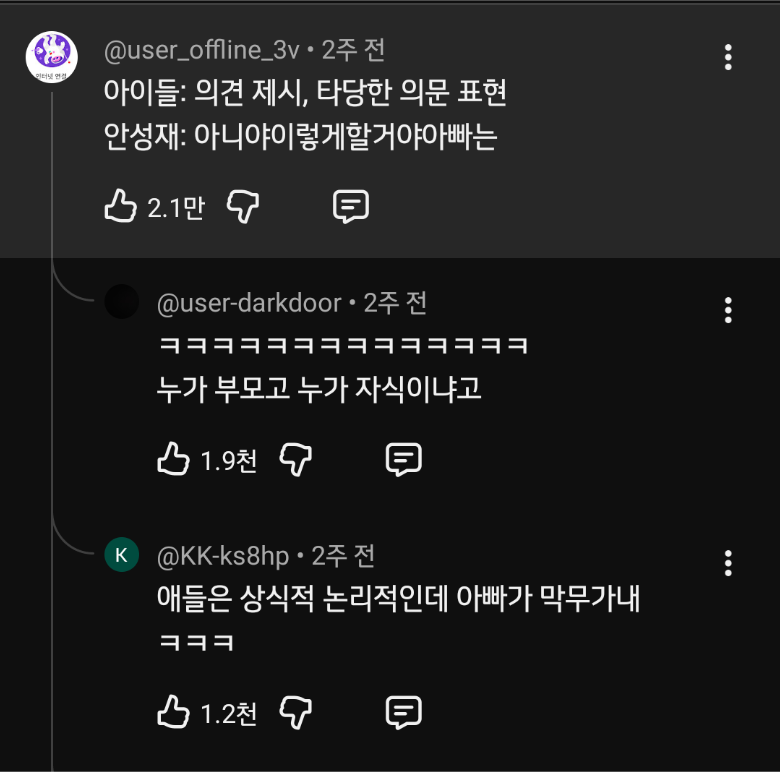Reply to @user-darkdoor's comment
The image size is (781, 772).
pos(403,460)
